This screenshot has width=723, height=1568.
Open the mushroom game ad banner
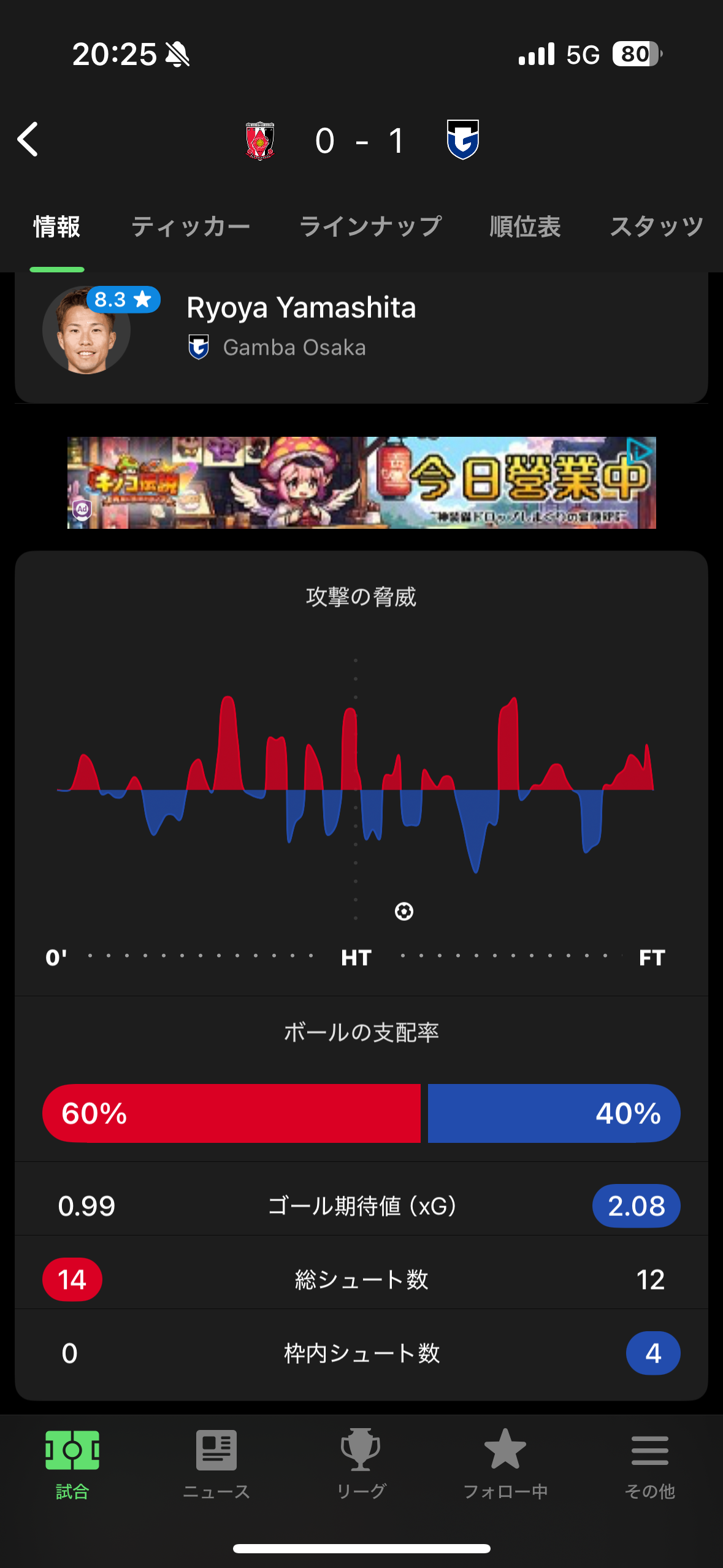click(x=361, y=483)
